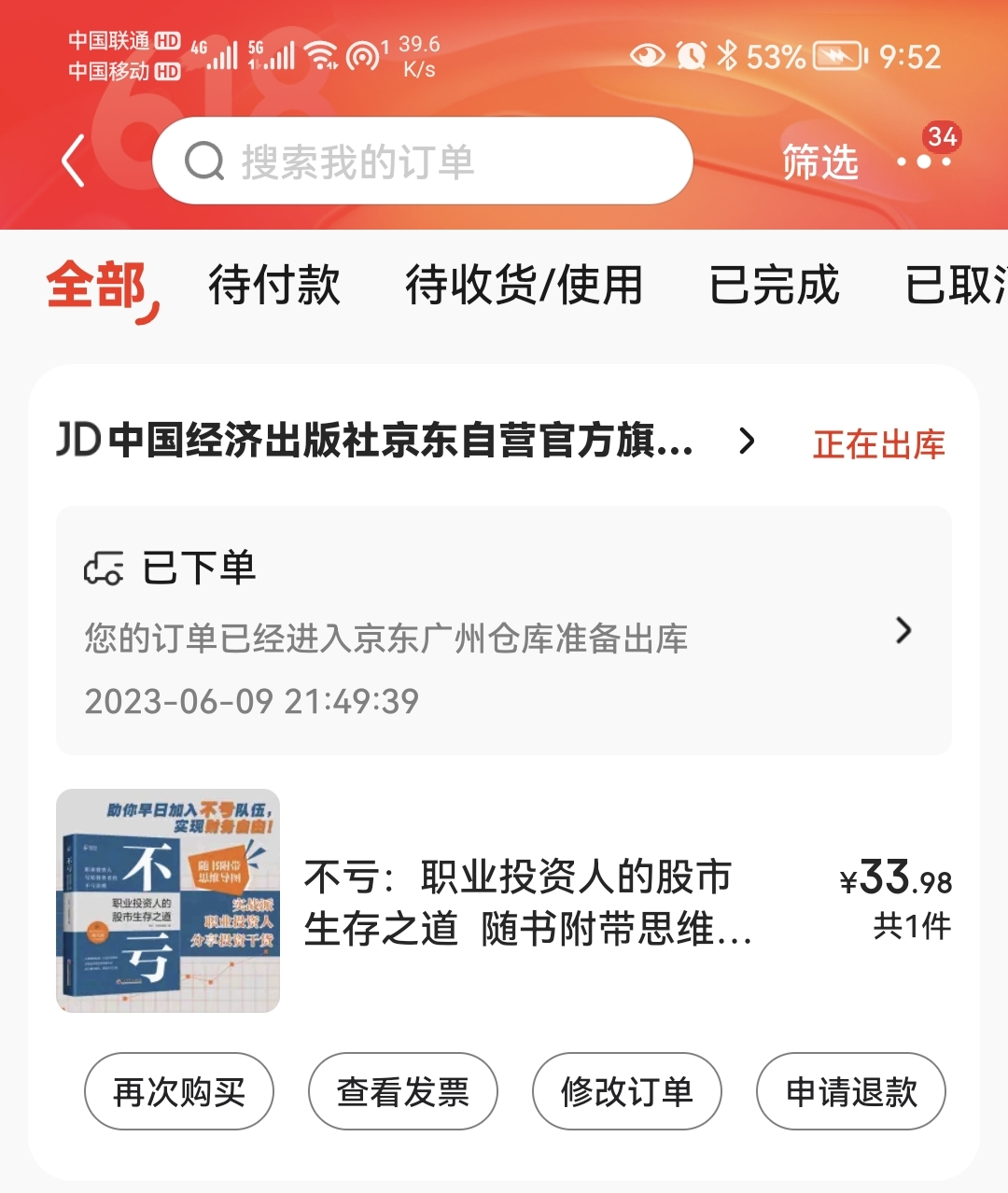This screenshot has width=1008, height=1193.
Task: Open the 筛选 filter
Action: [x=819, y=162]
